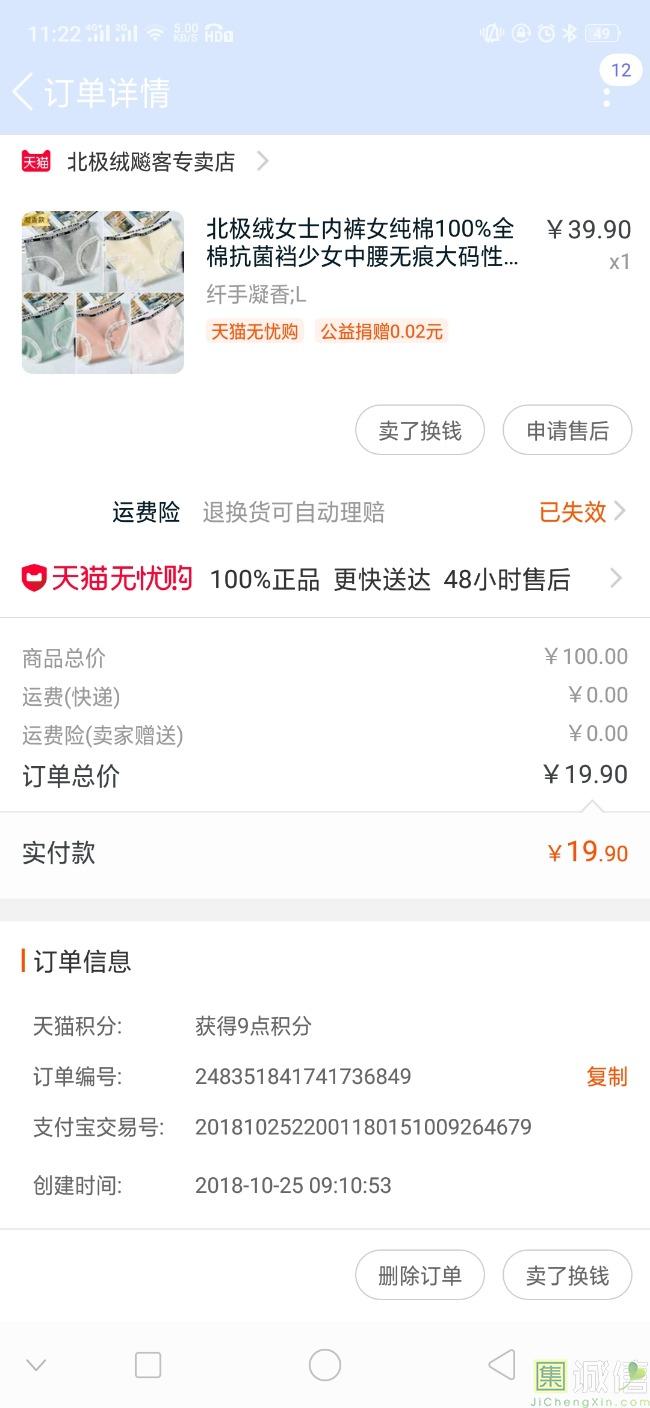Open the 运费险 已失效 details
650x1408 pixels.
coord(583,512)
